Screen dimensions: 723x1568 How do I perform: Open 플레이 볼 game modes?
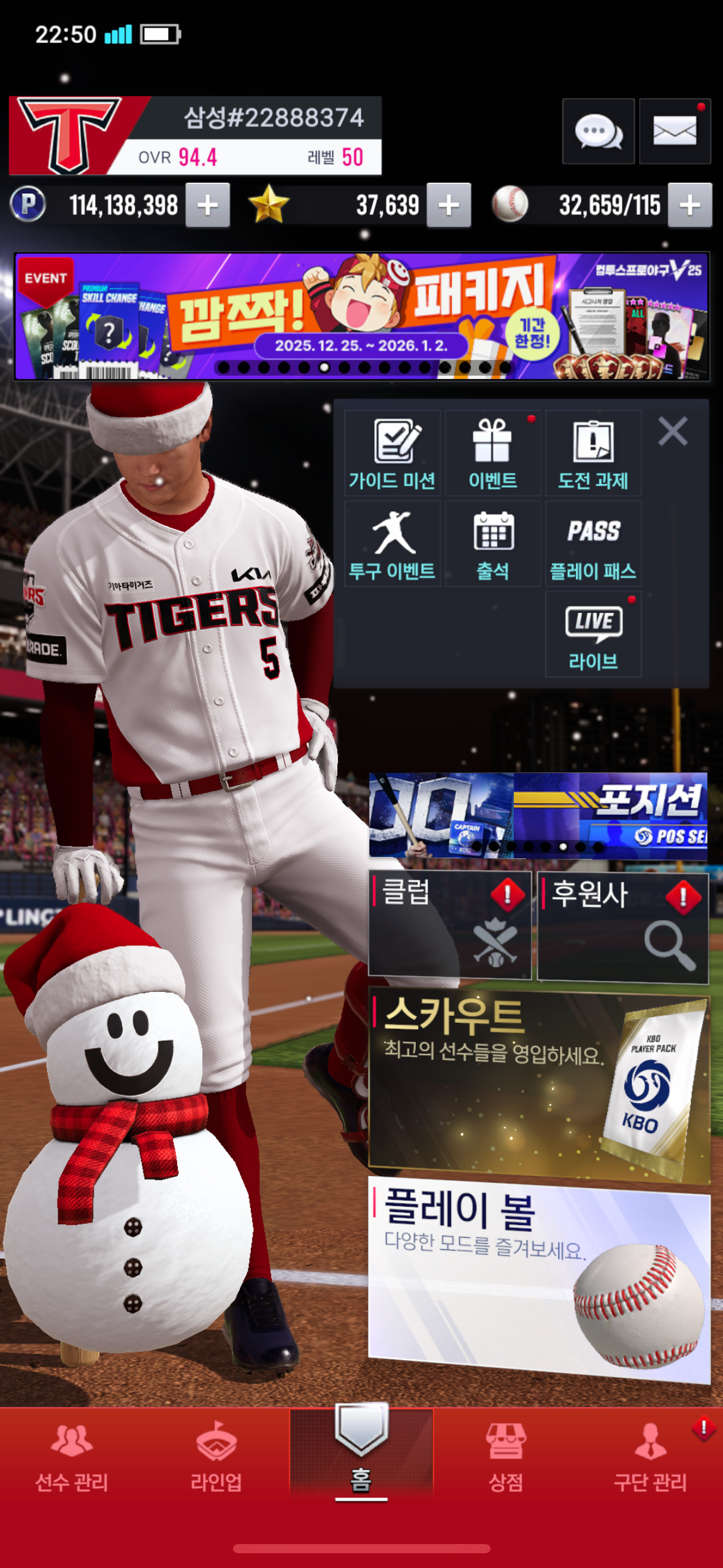click(x=538, y=1279)
